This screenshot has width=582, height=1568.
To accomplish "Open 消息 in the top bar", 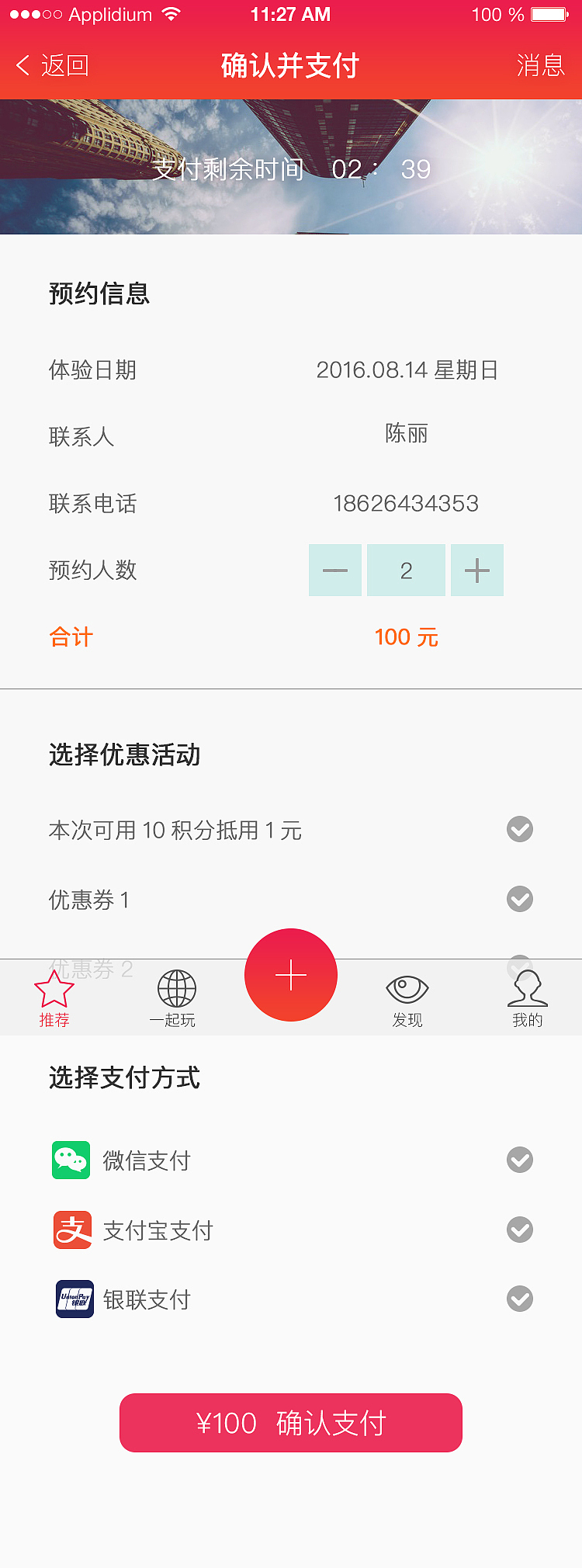I will 540,66.
